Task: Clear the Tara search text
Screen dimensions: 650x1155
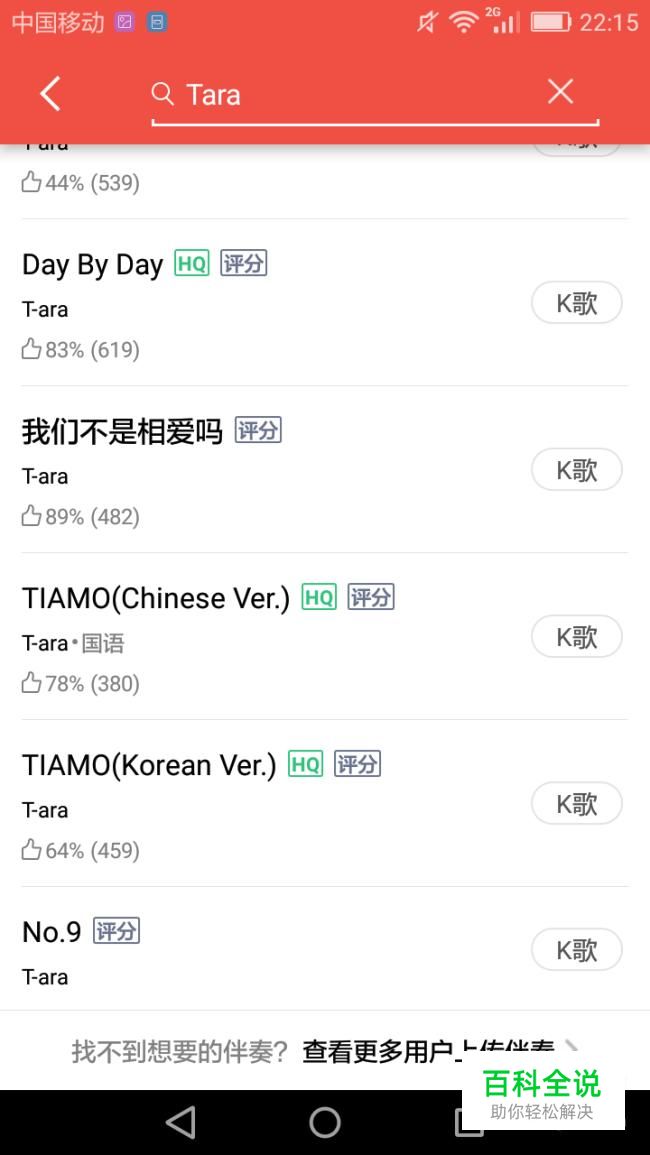Action: click(560, 92)
